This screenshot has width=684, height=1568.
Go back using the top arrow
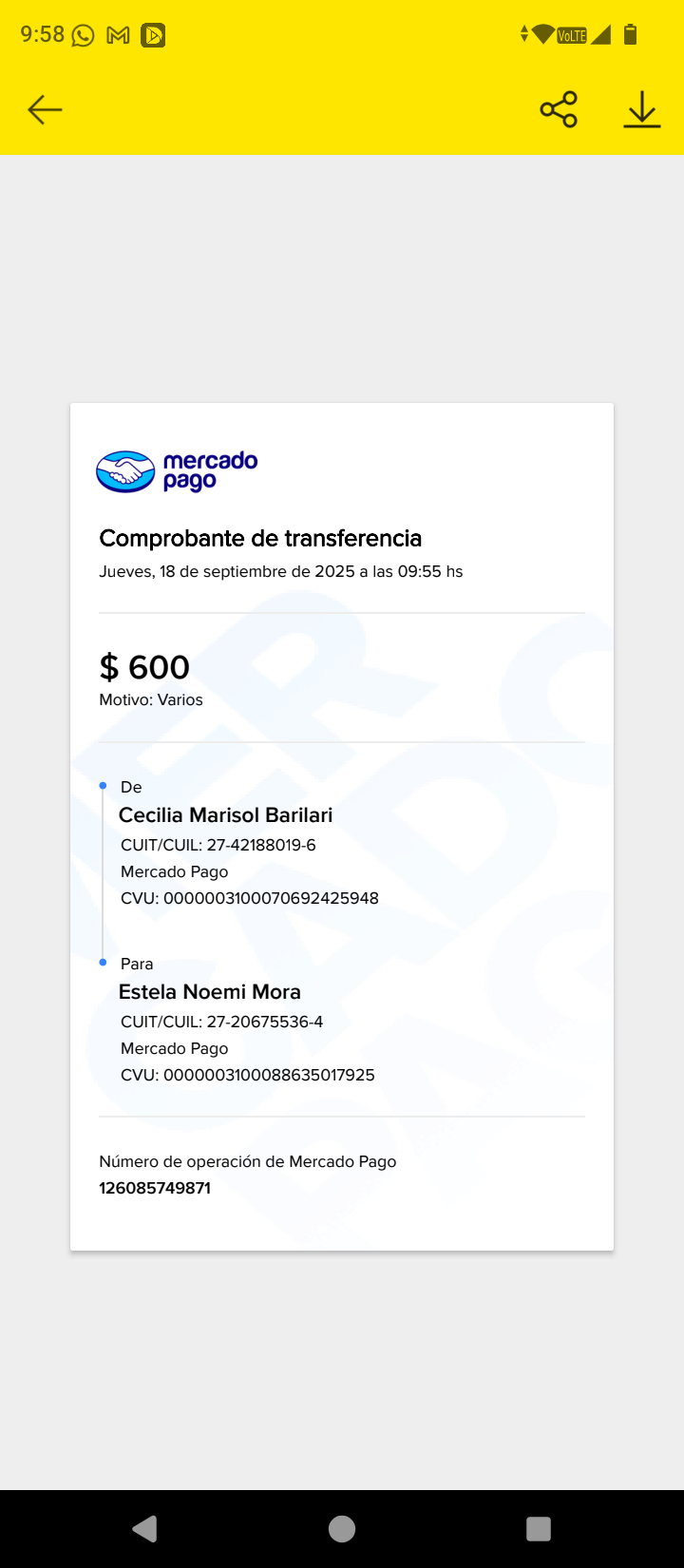45,110
